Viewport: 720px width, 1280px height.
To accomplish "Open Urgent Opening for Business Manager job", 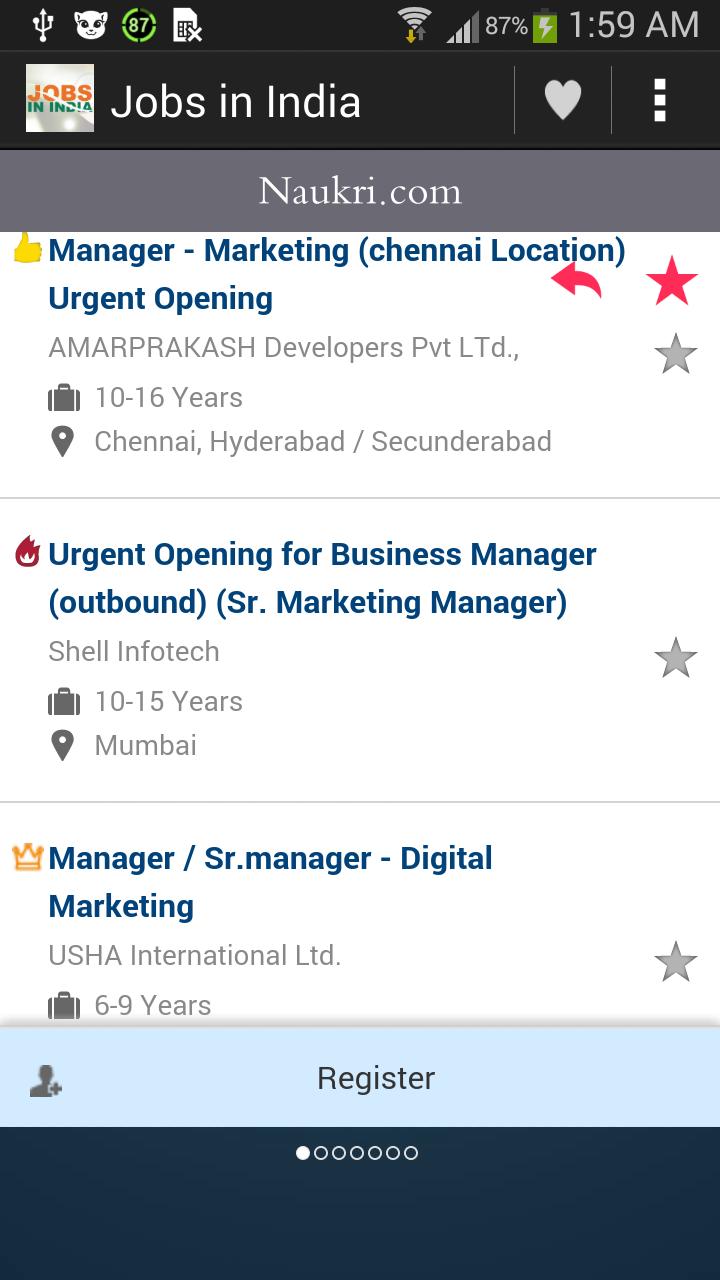I will [322, 578].
